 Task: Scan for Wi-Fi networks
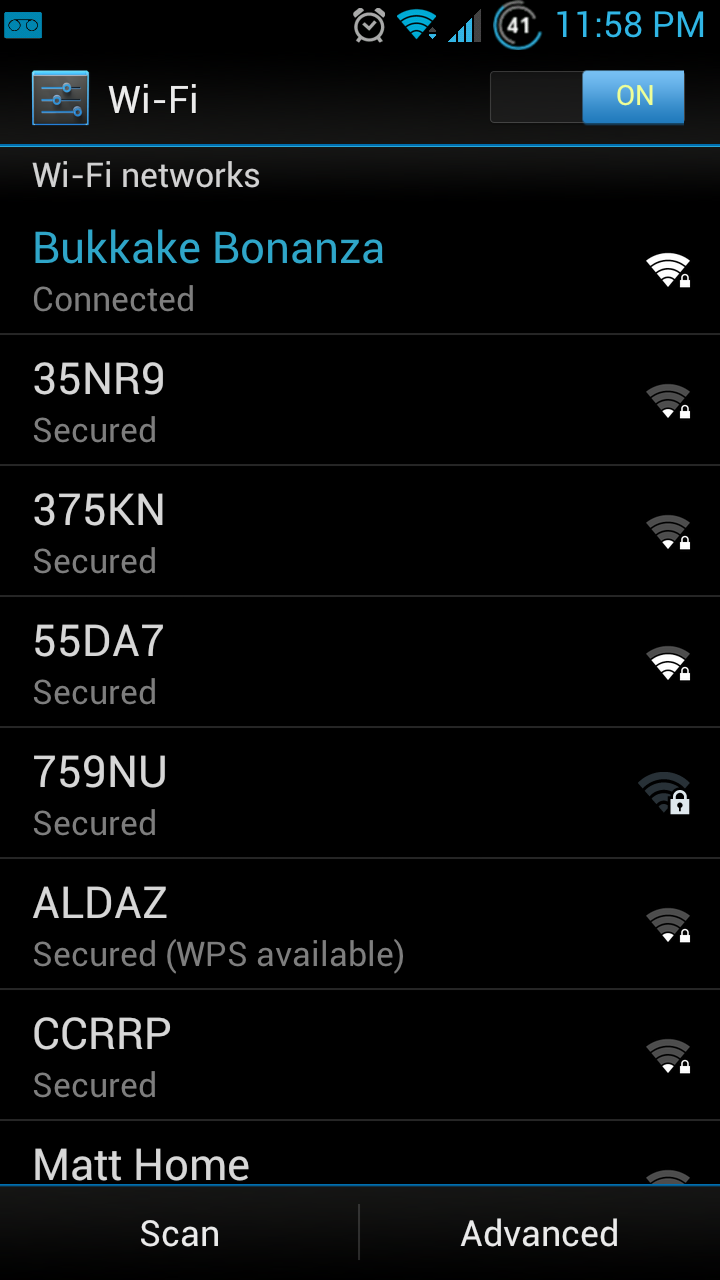click(x=180, y=1233)
